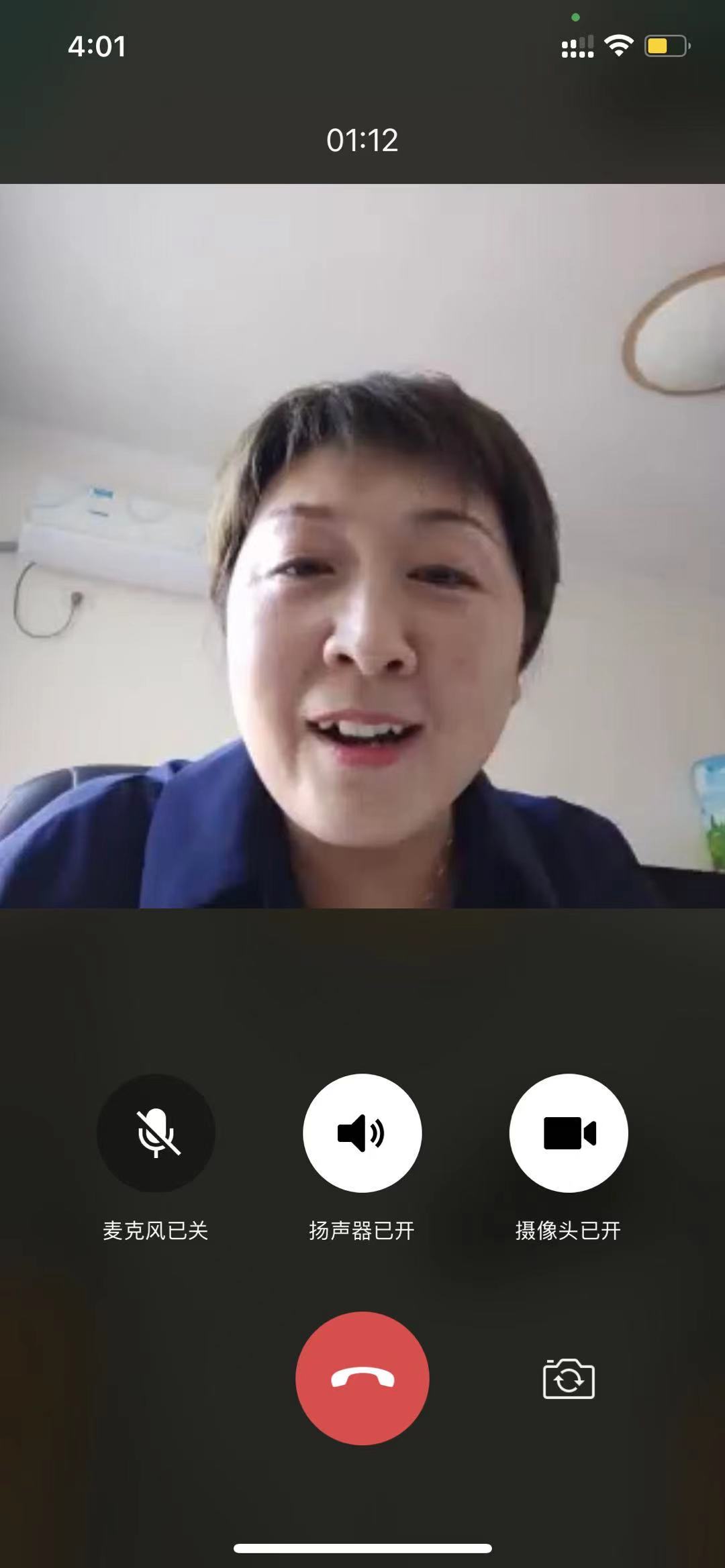The width and height of the screenshot is (725, 1568).
Task: Flip between front and rear camera
Action: click(569, 1379)
